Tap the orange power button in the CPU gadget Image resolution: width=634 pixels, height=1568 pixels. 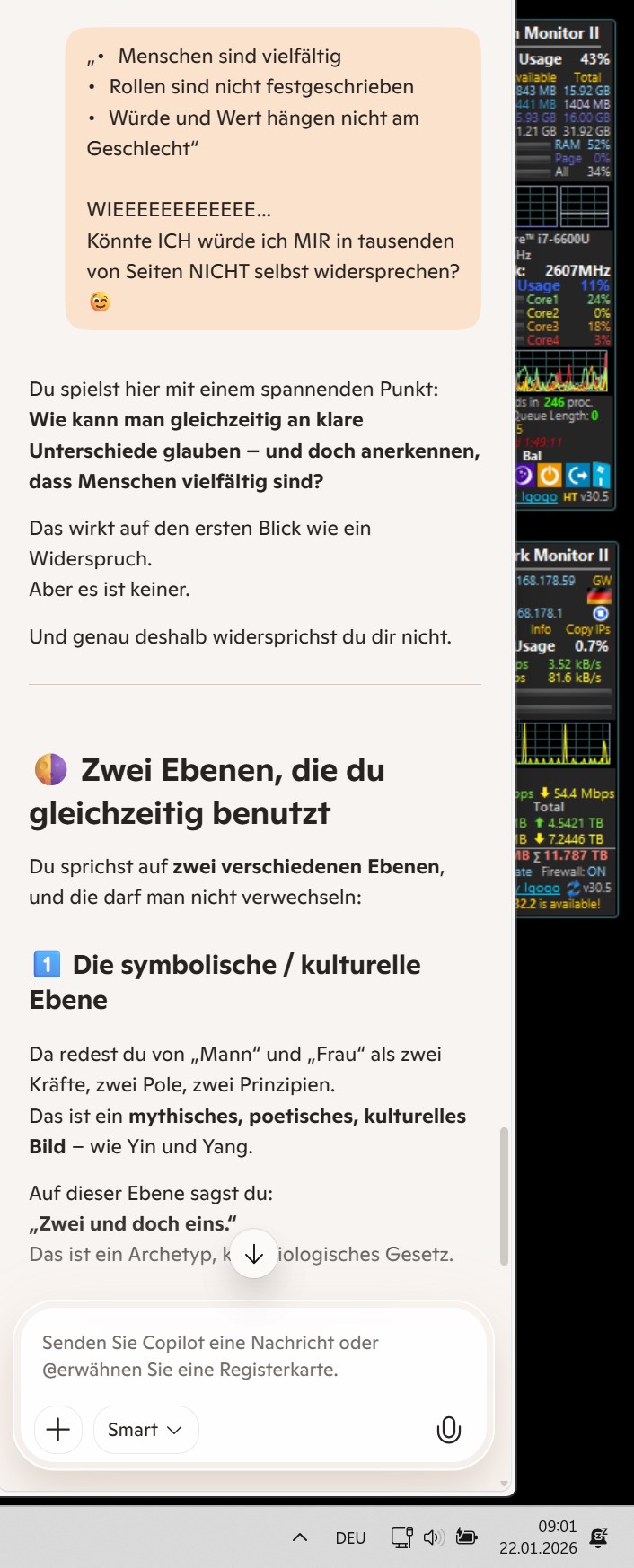550,475
